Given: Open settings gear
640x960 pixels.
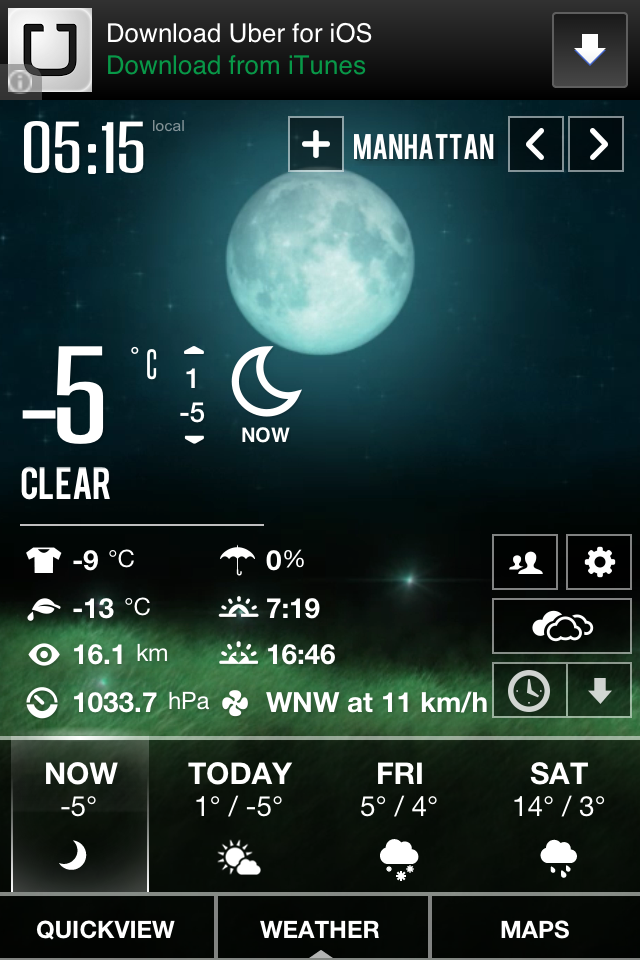Looking at the screenshot, I should pyautogui.click(x=599, y=563).
